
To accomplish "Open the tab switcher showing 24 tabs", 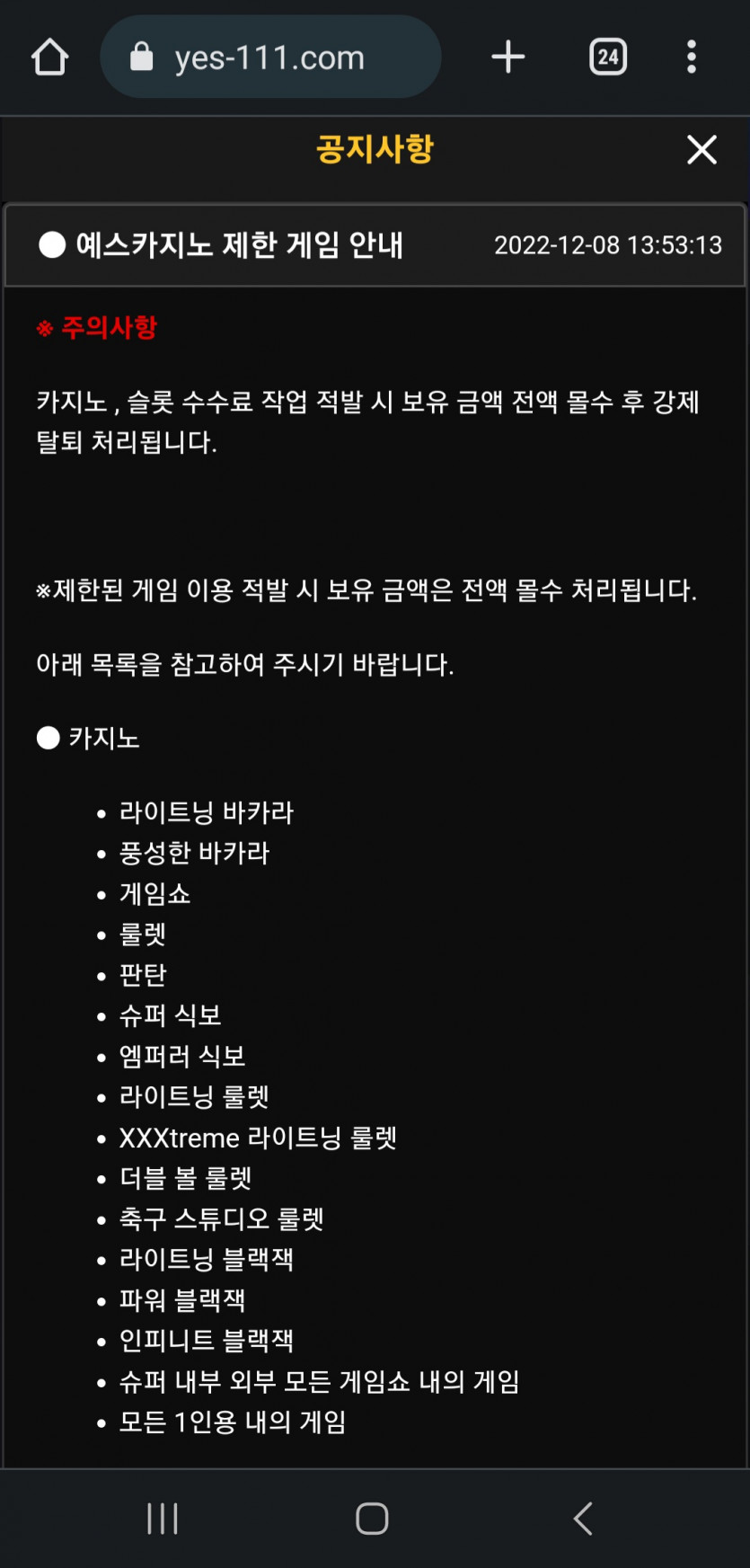I will (608, 57).
